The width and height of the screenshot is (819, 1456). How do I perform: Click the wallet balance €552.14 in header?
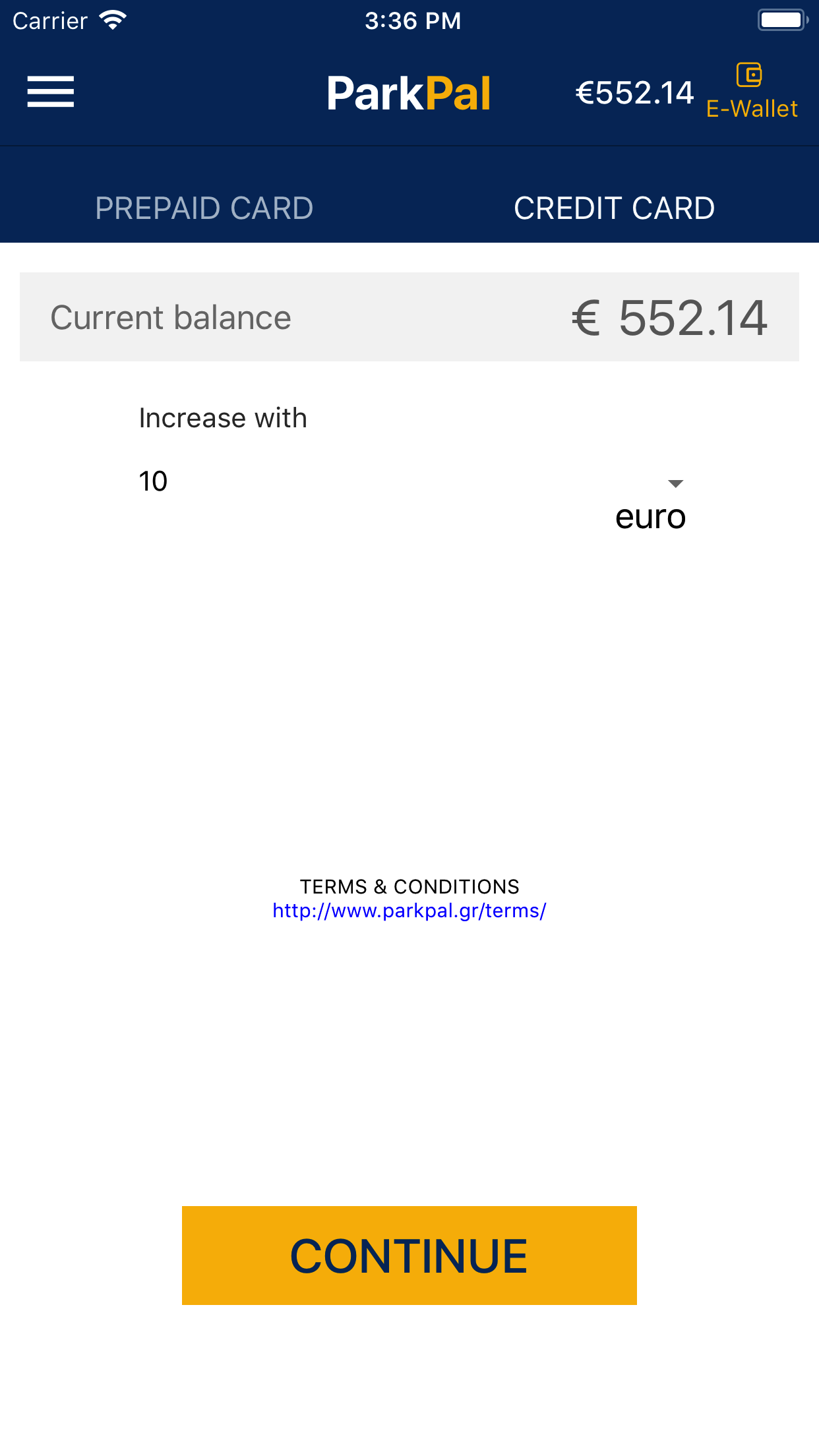tap(634, 92)
